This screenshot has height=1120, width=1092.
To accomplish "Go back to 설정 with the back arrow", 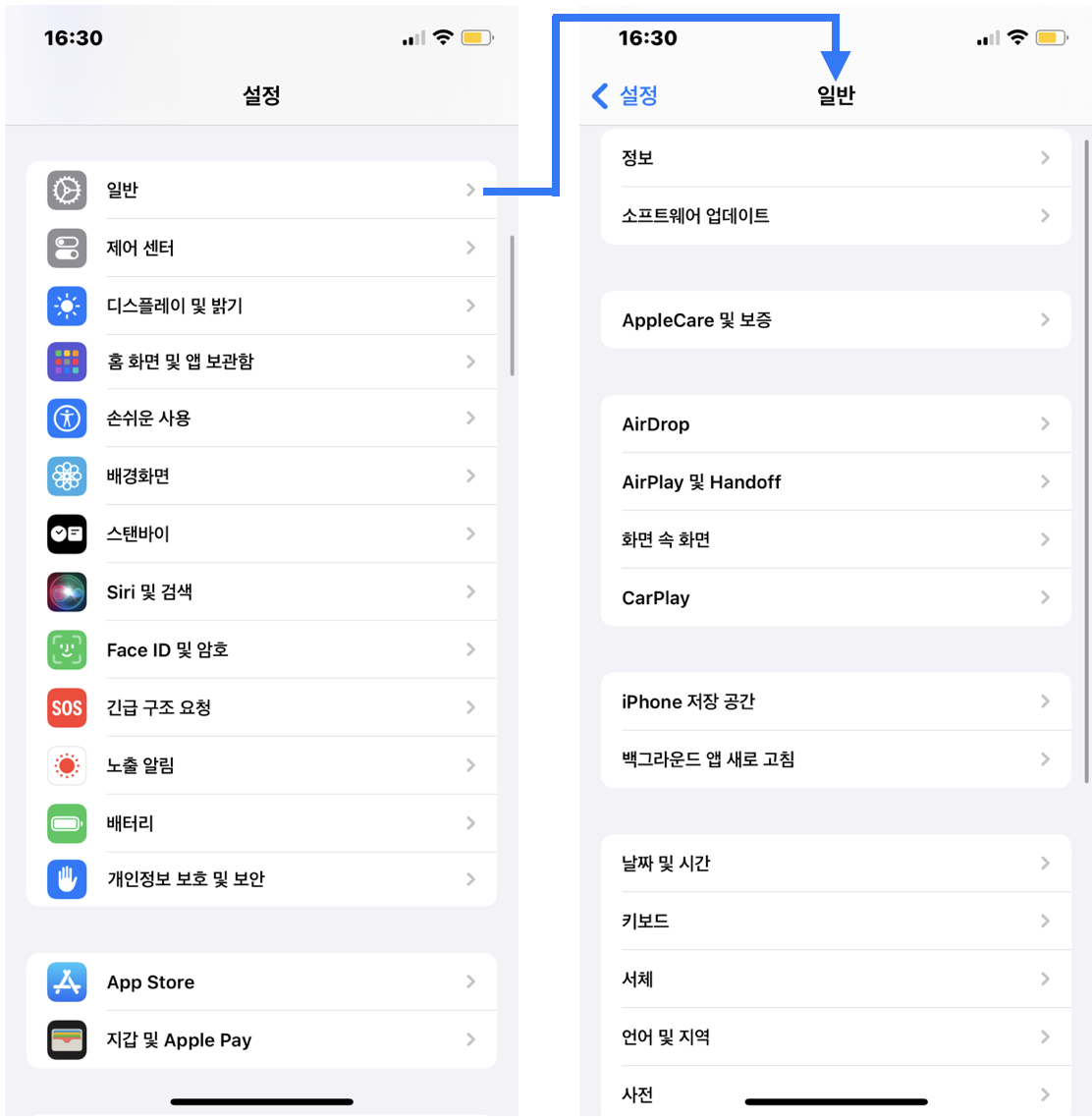I will [625, 95].
